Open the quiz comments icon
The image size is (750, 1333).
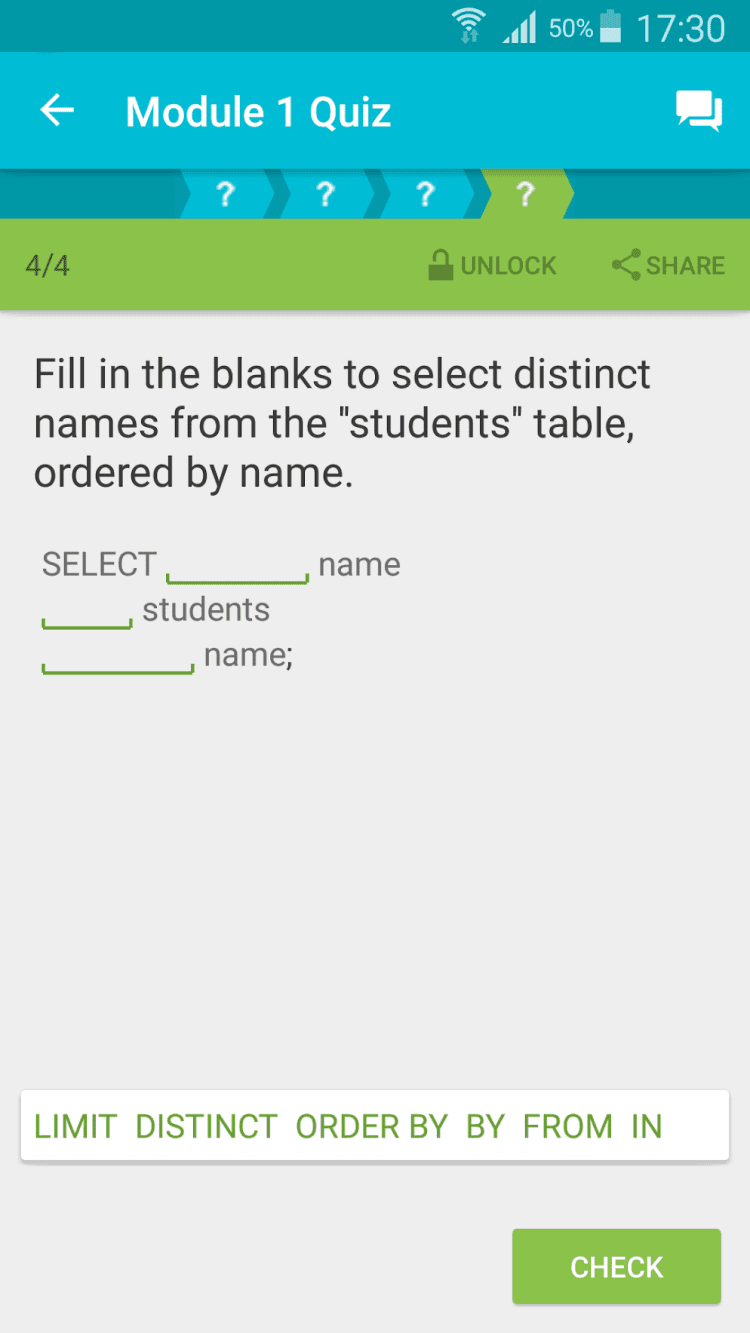point(698,111)
